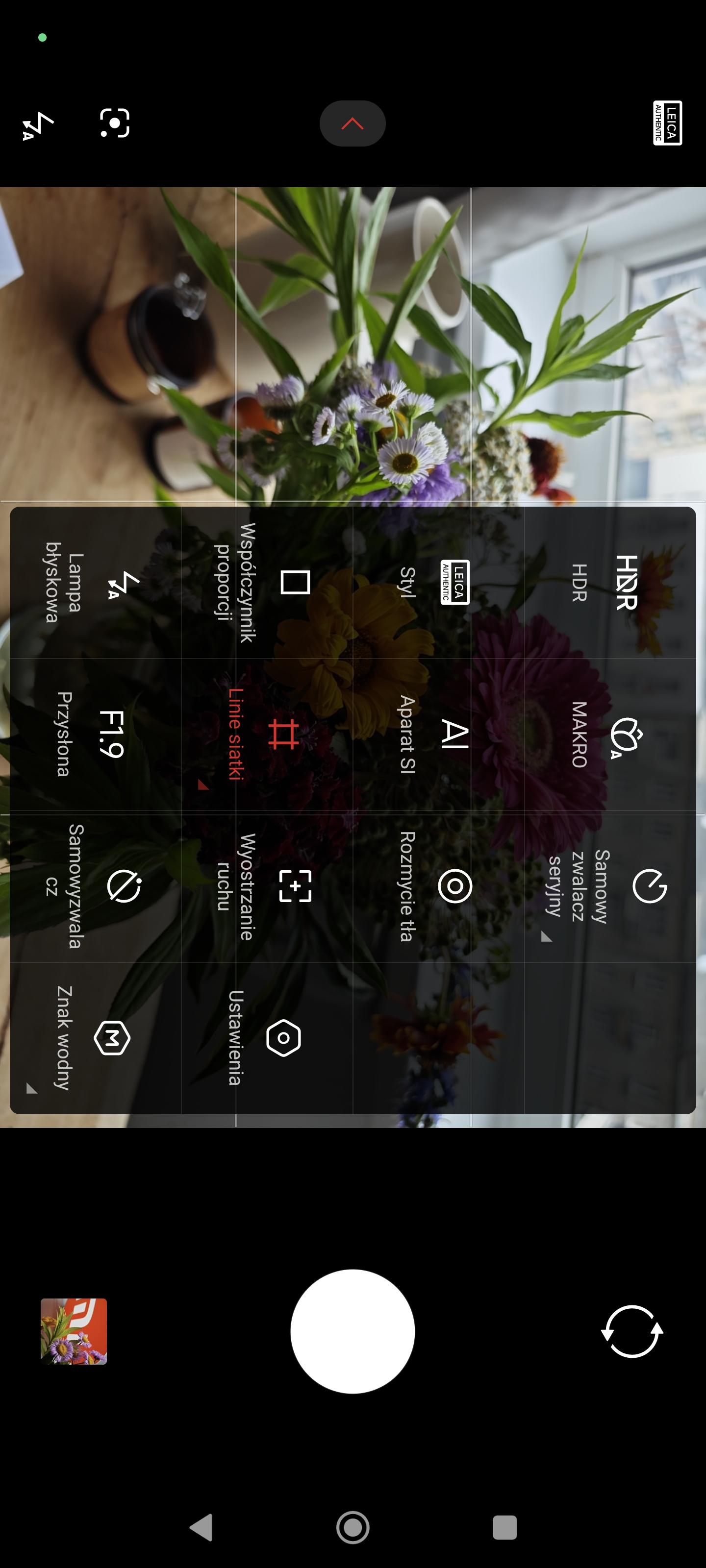Tap the Leica Authentic icon in top bar
This screenshot has width=706, height=1568.
pos(667,123)
